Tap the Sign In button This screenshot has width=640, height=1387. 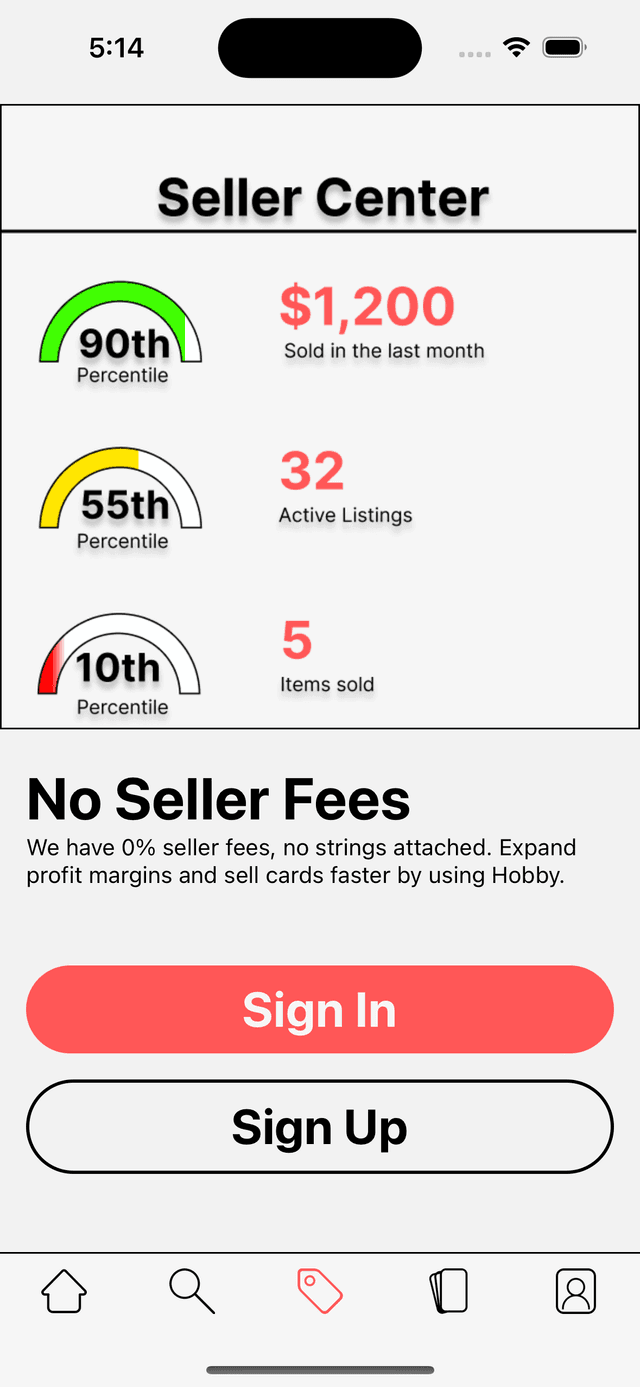tap(319, 1009)
